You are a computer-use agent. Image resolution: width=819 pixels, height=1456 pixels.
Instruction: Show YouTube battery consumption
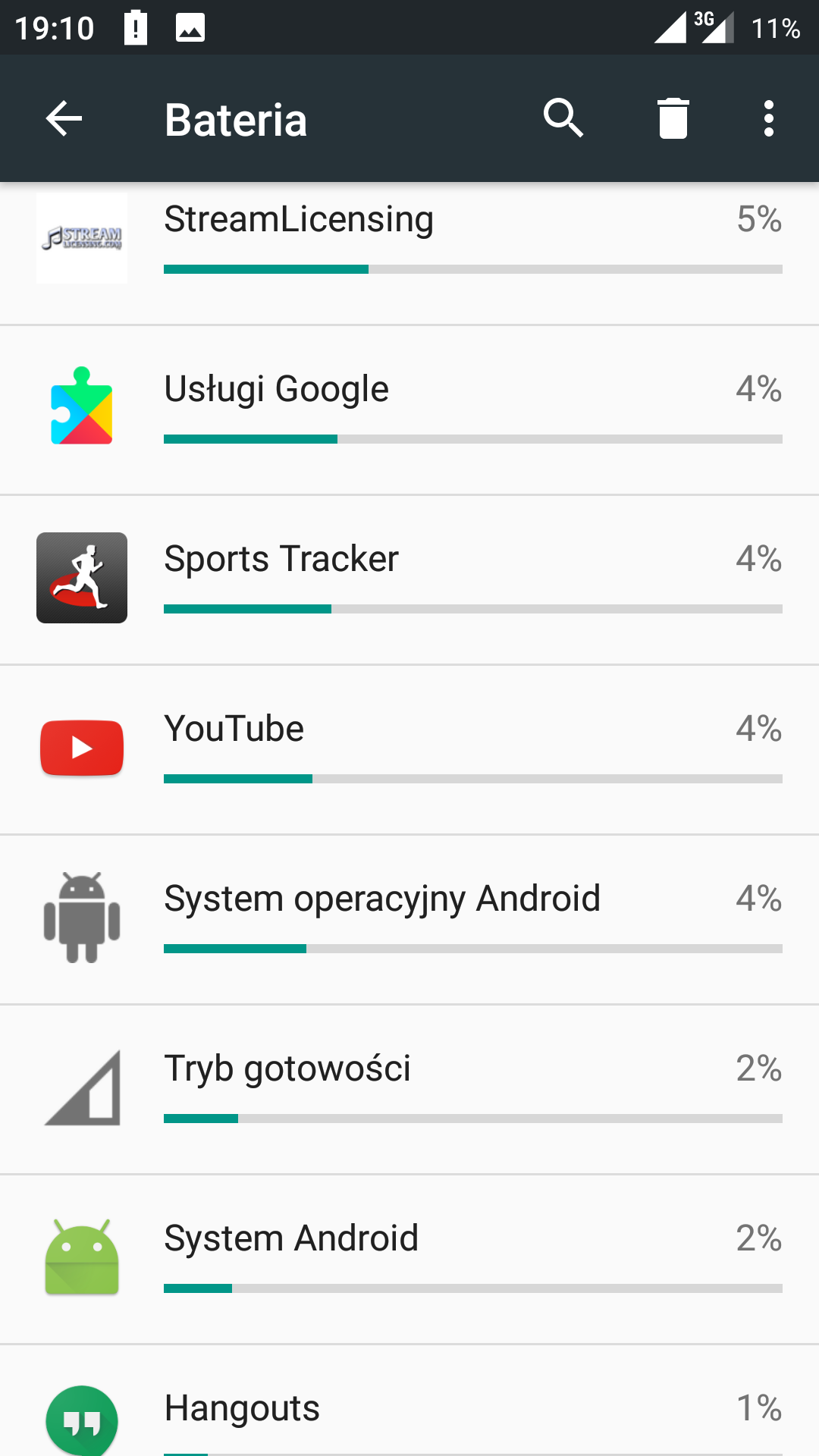(409, 750)
